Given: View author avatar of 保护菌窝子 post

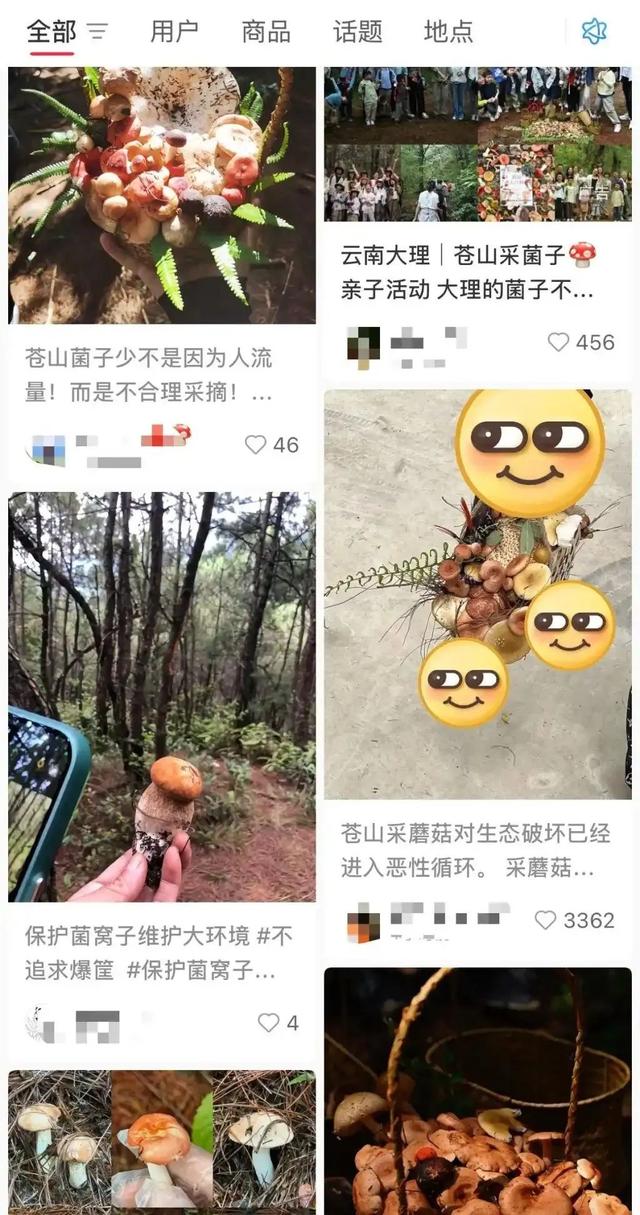Looking at the screenshot, I should [38, 1023].
